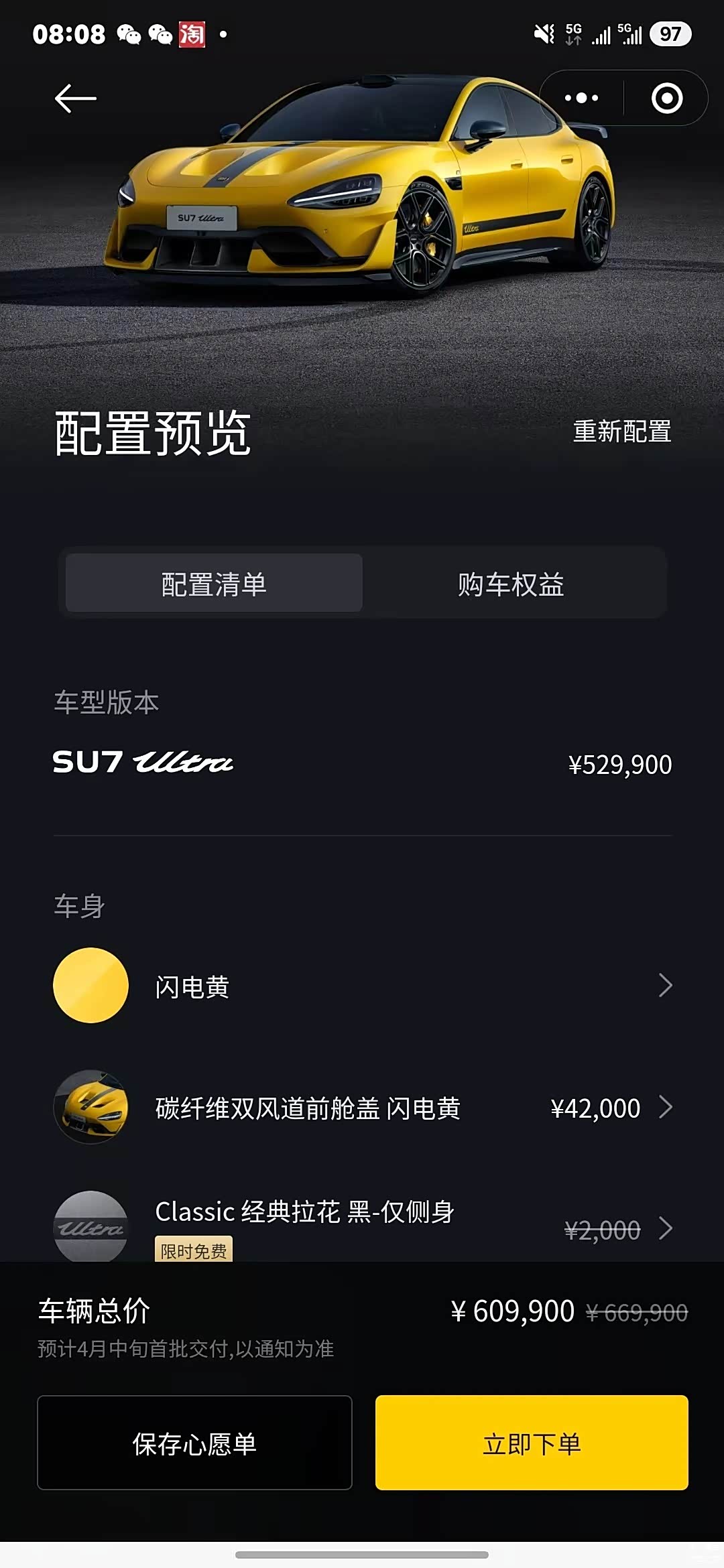Open the mini program more options menu
This screenshot has width=724, height=1568.
pyautogui.click(x=581, y=99)
